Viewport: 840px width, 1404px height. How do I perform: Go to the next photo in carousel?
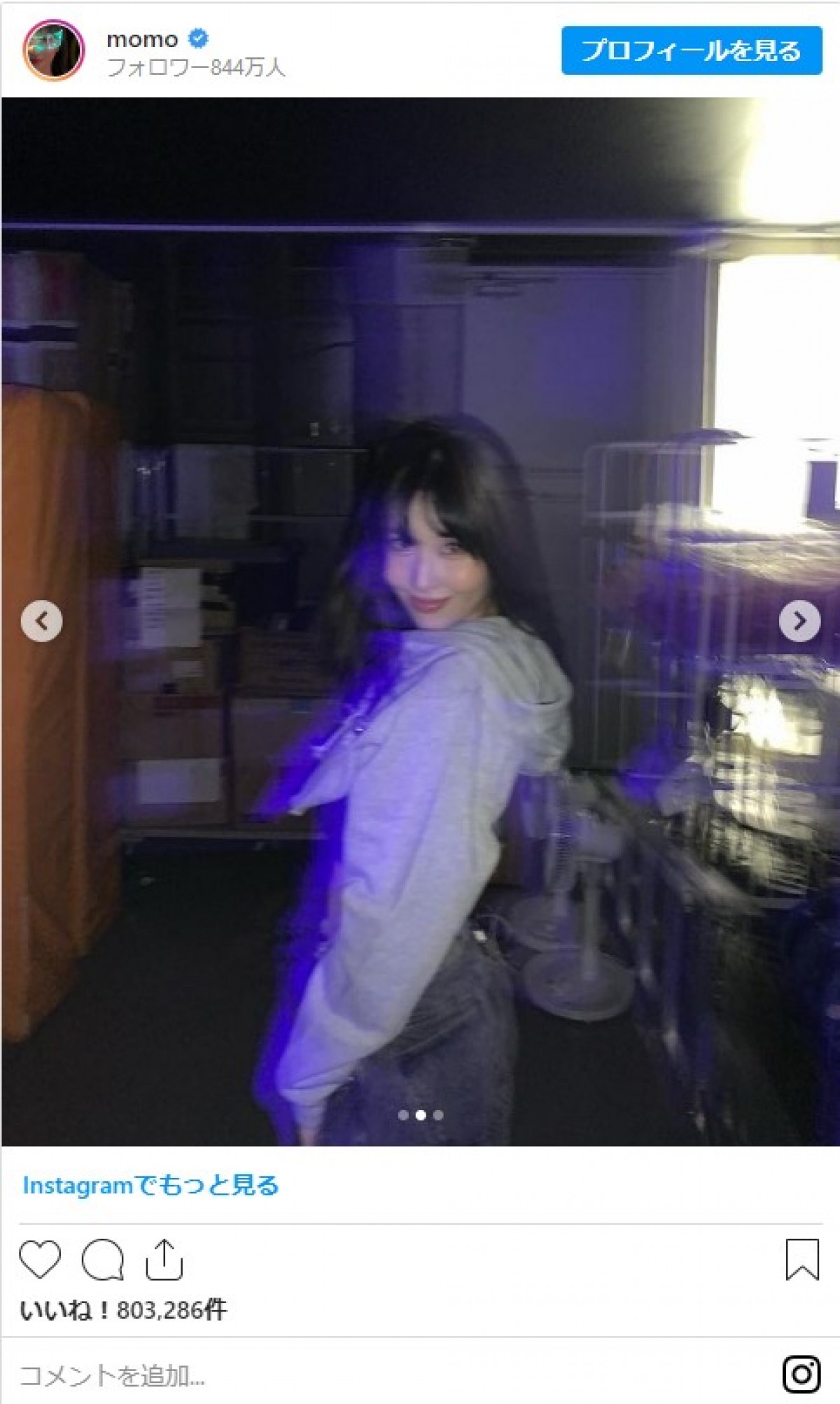pyautogui.click(x=799, y=620)
